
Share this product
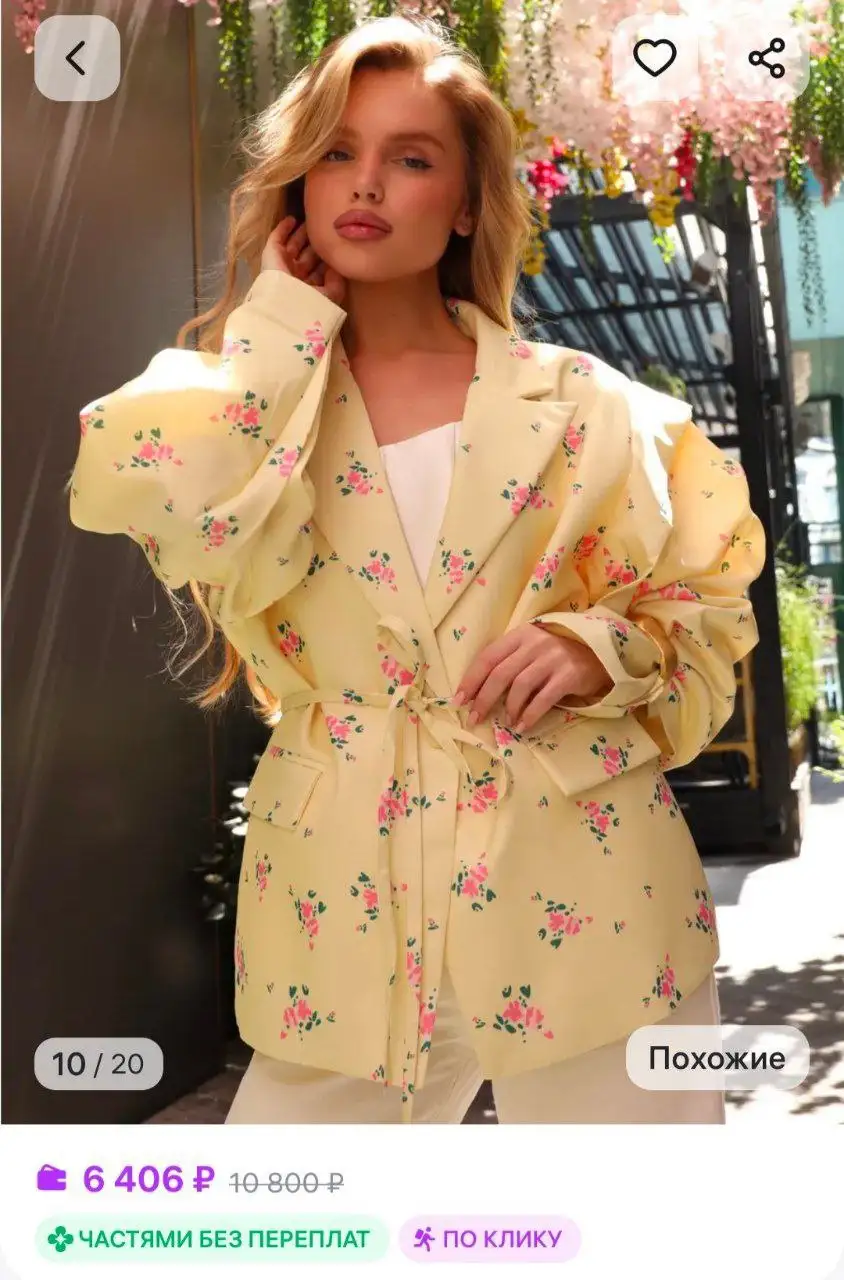pyautogui.click(x=767, y=58)
